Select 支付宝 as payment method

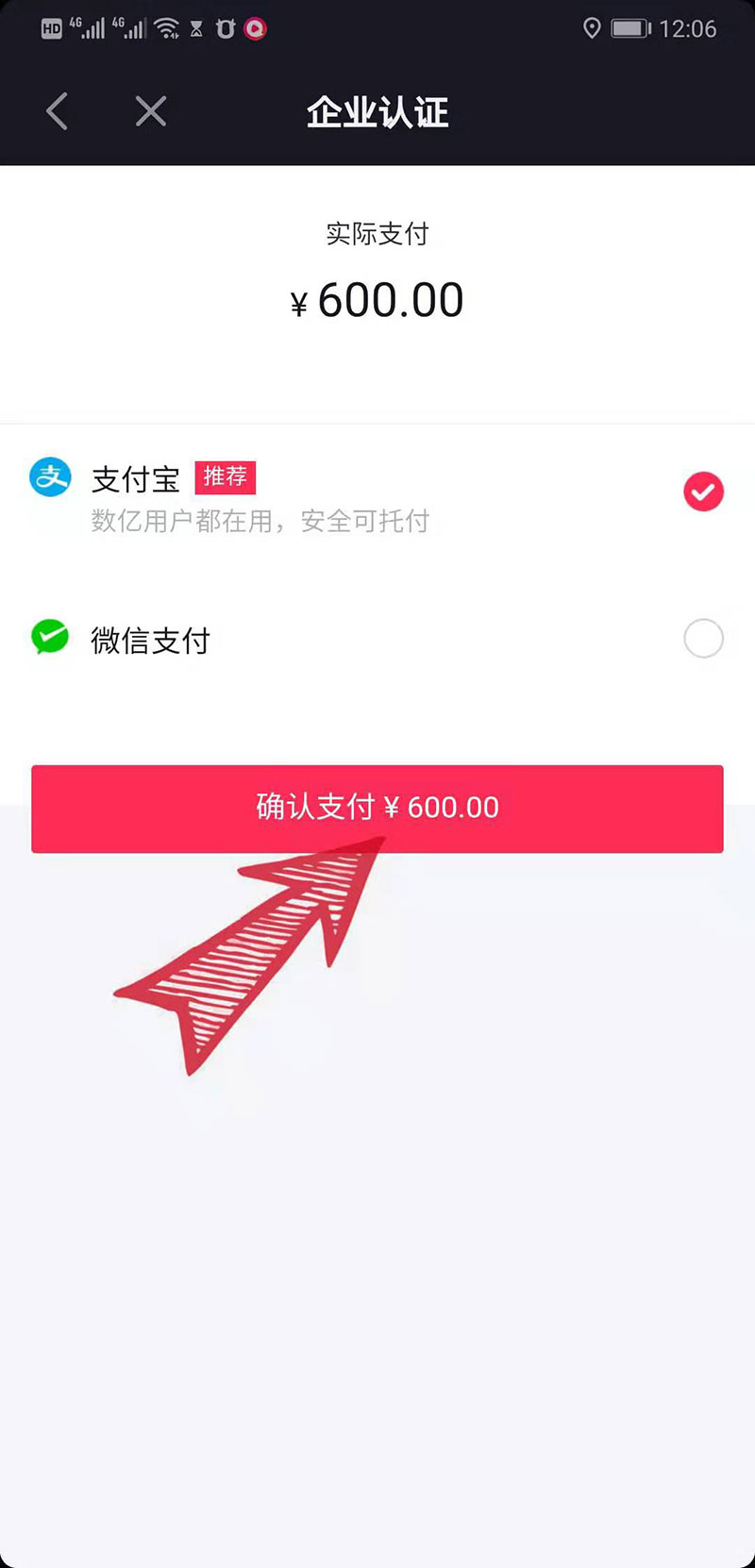[x=703, y=492]
